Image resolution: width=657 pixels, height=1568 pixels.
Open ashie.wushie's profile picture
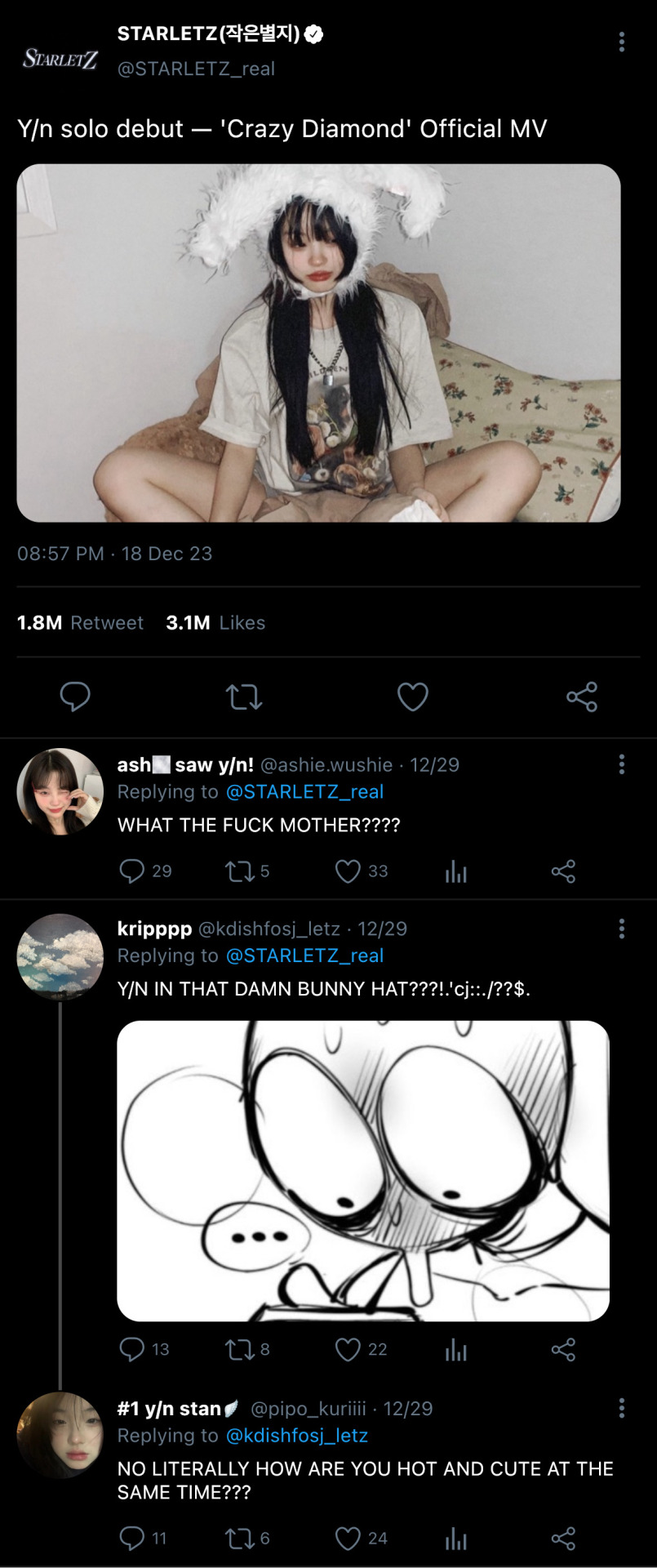click(60, 791)
